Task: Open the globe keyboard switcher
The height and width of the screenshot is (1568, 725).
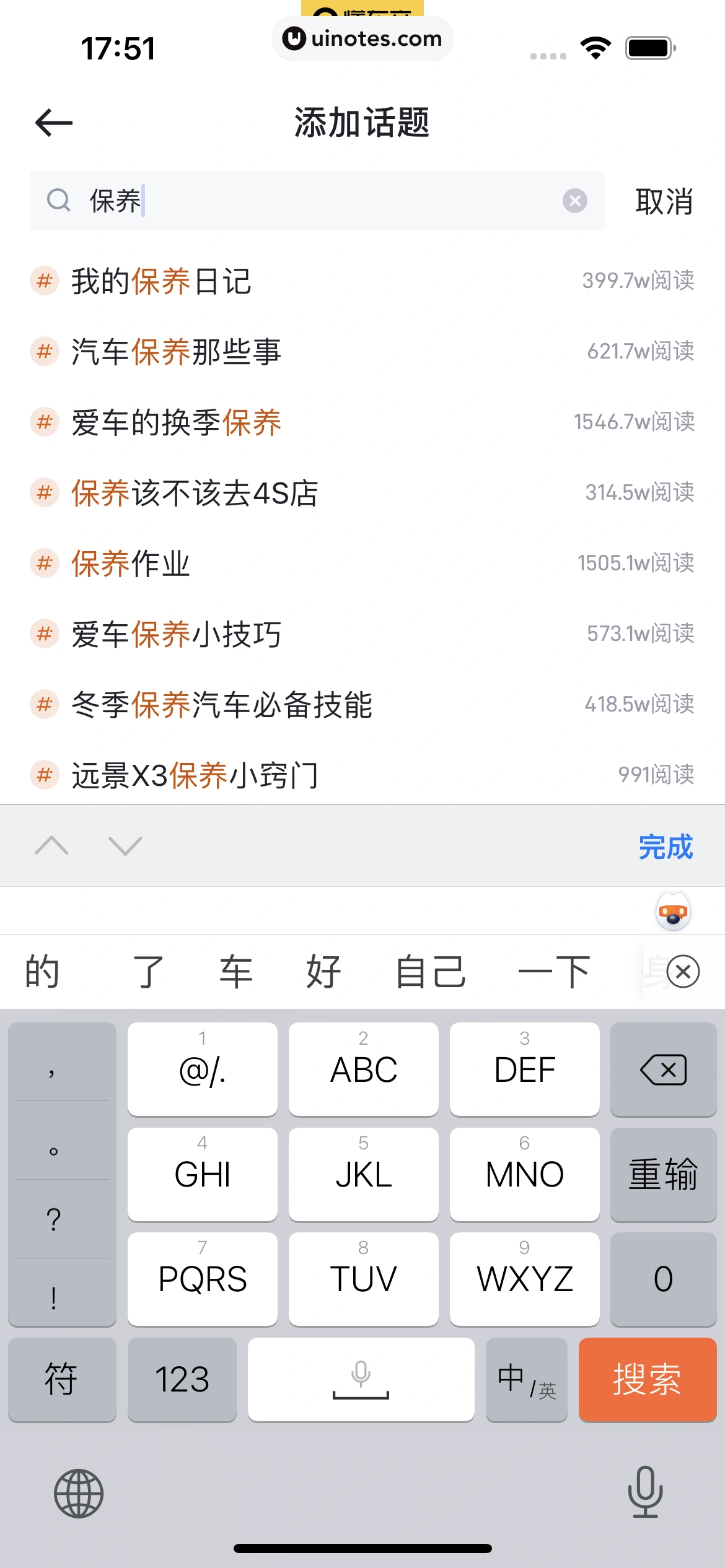Action: point(79,1493)
